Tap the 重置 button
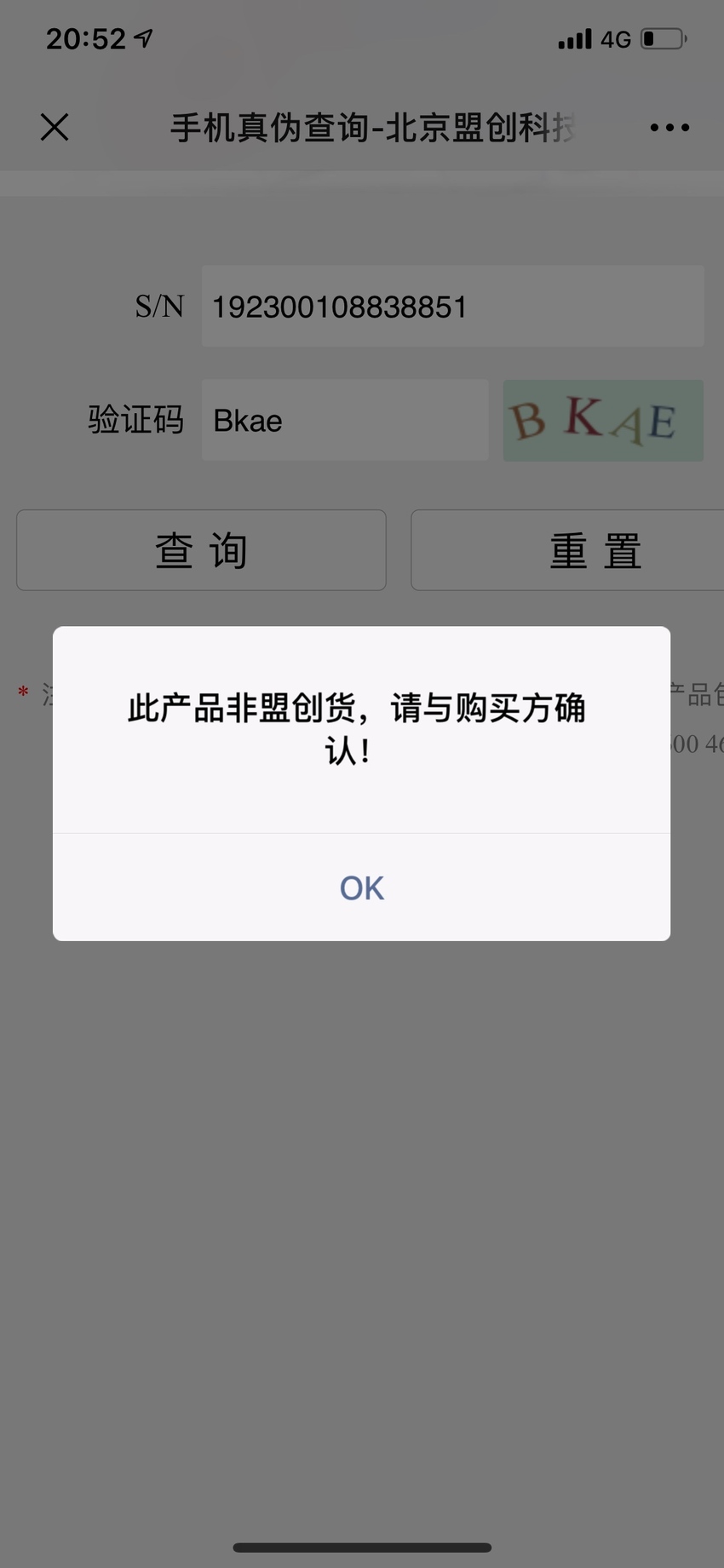Image resolution: width=724 pixels, height=1568 pixels. coord(568,550)
